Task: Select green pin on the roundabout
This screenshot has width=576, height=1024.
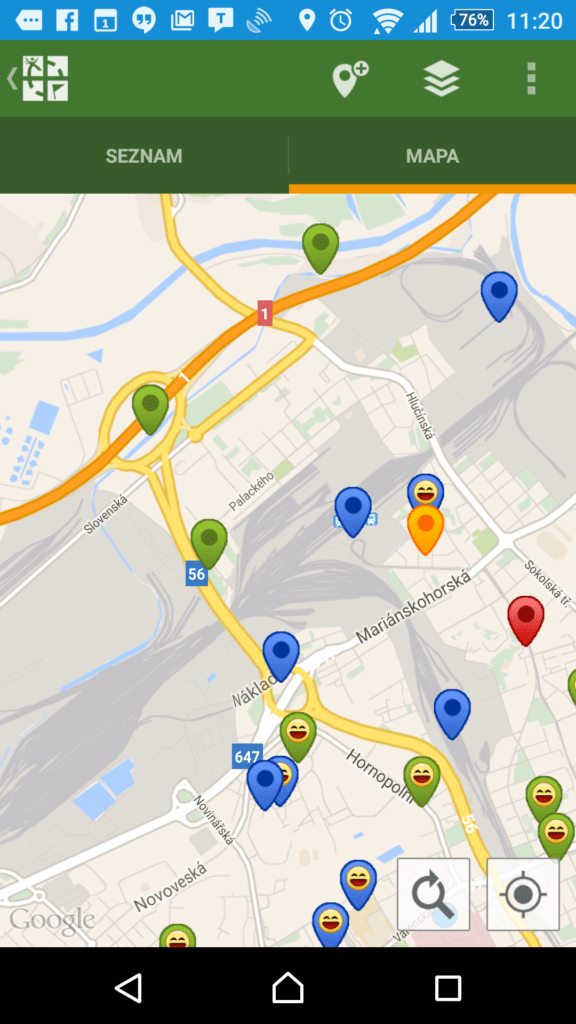Action: click(x=150, y=409)
